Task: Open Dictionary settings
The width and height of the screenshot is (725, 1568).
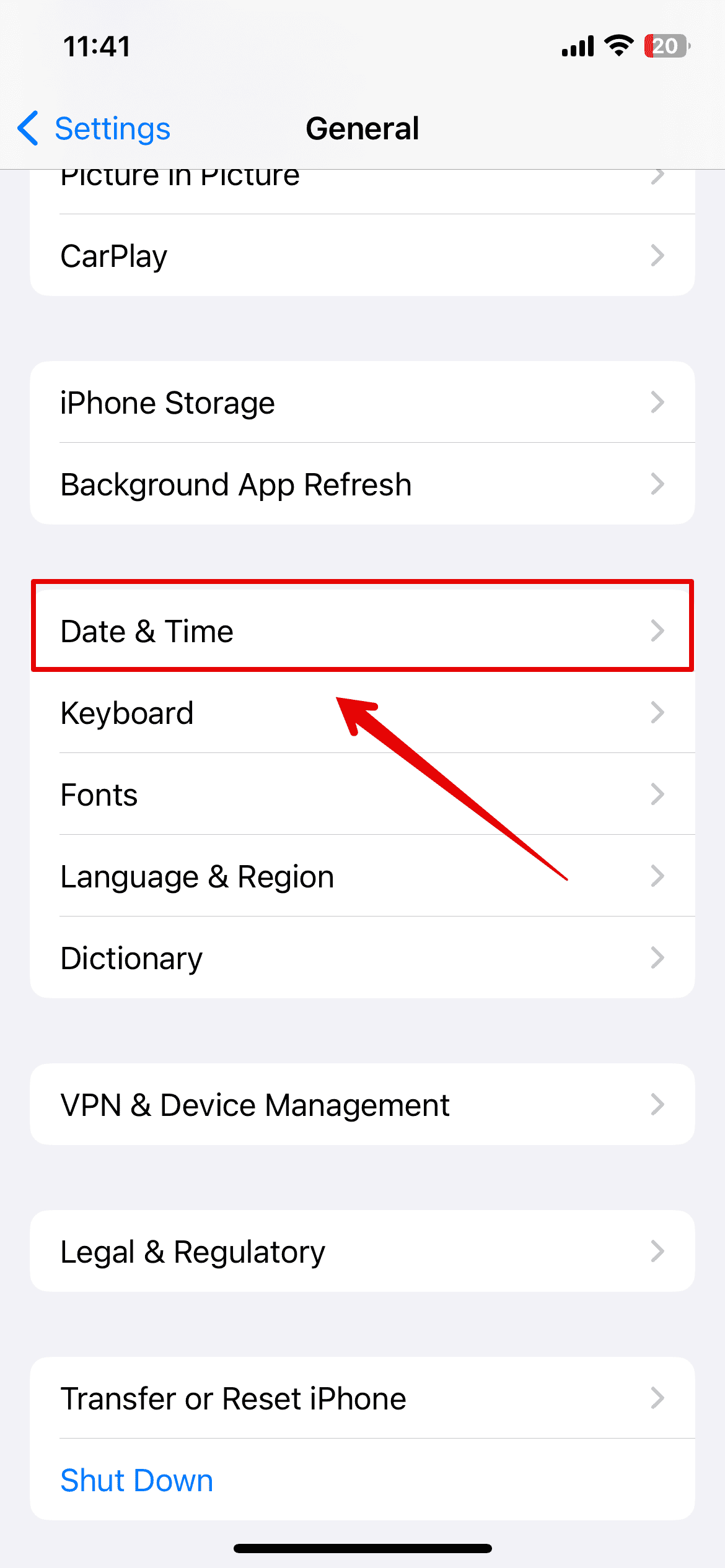Action: [362, 958]
